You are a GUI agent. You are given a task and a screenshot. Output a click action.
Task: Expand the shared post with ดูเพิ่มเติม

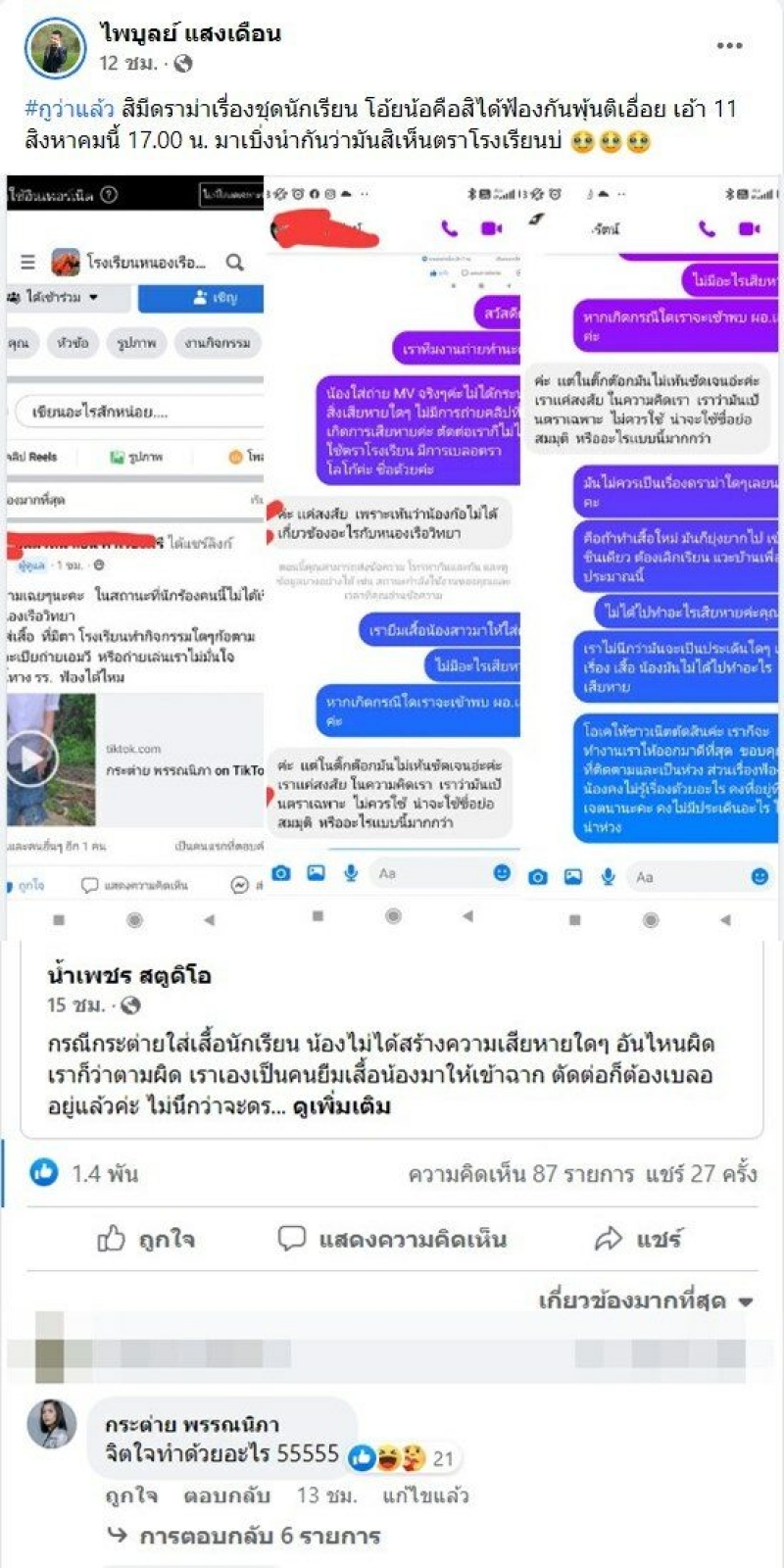tap(342, 1106)
